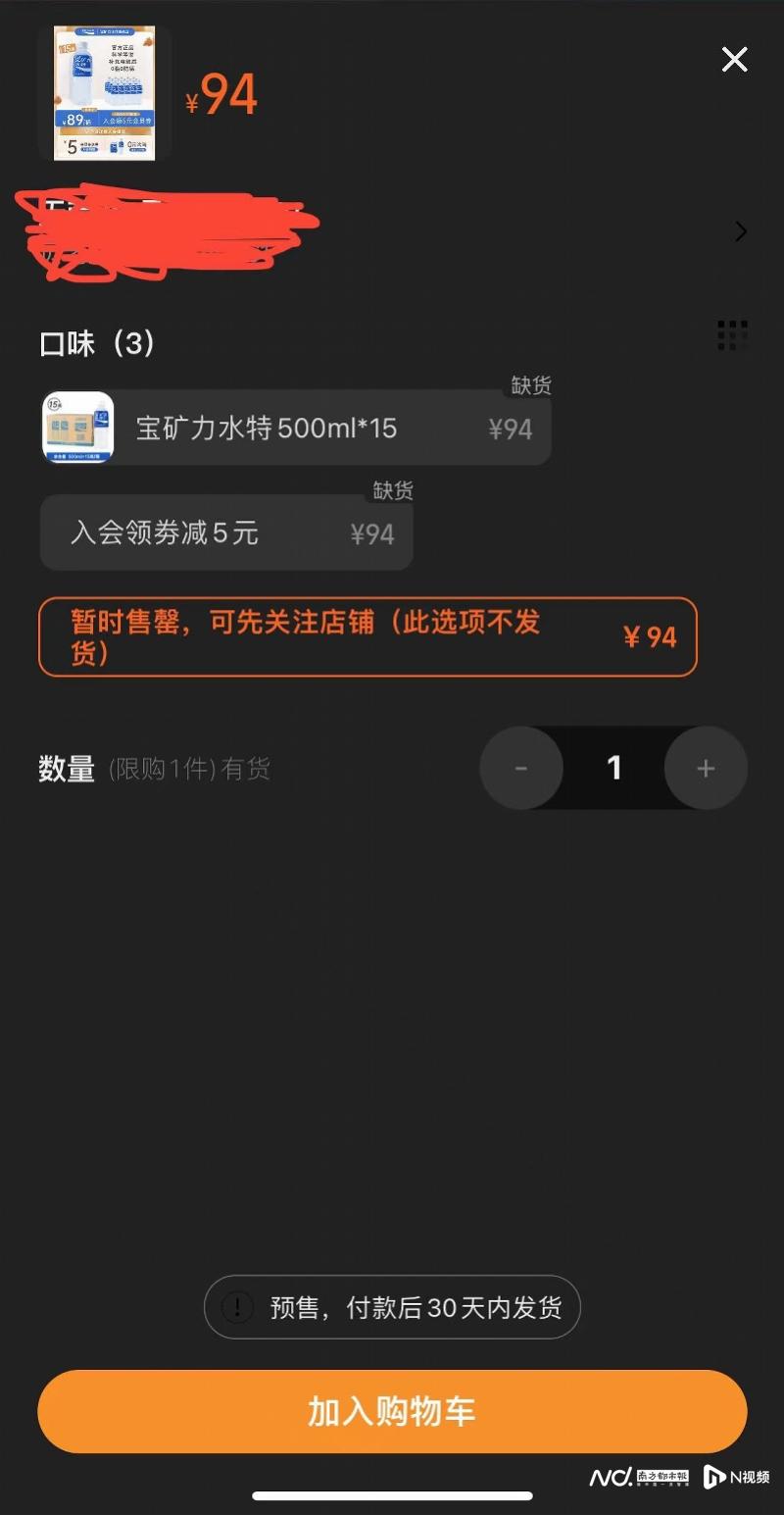Open grid view layout beside 口味 section

click(731, 334)
